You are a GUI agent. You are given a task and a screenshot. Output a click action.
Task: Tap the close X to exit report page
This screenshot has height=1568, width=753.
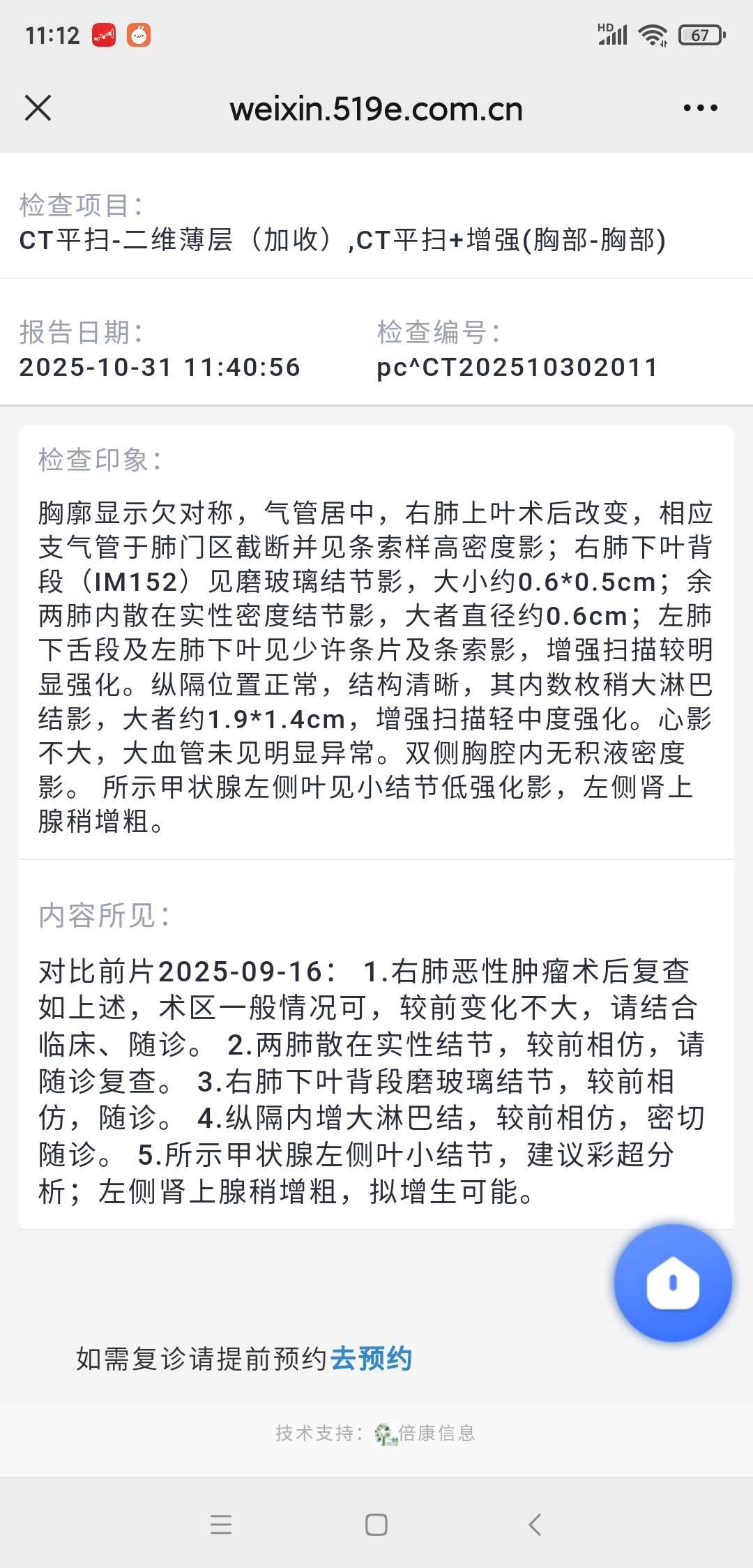point(38,108)
